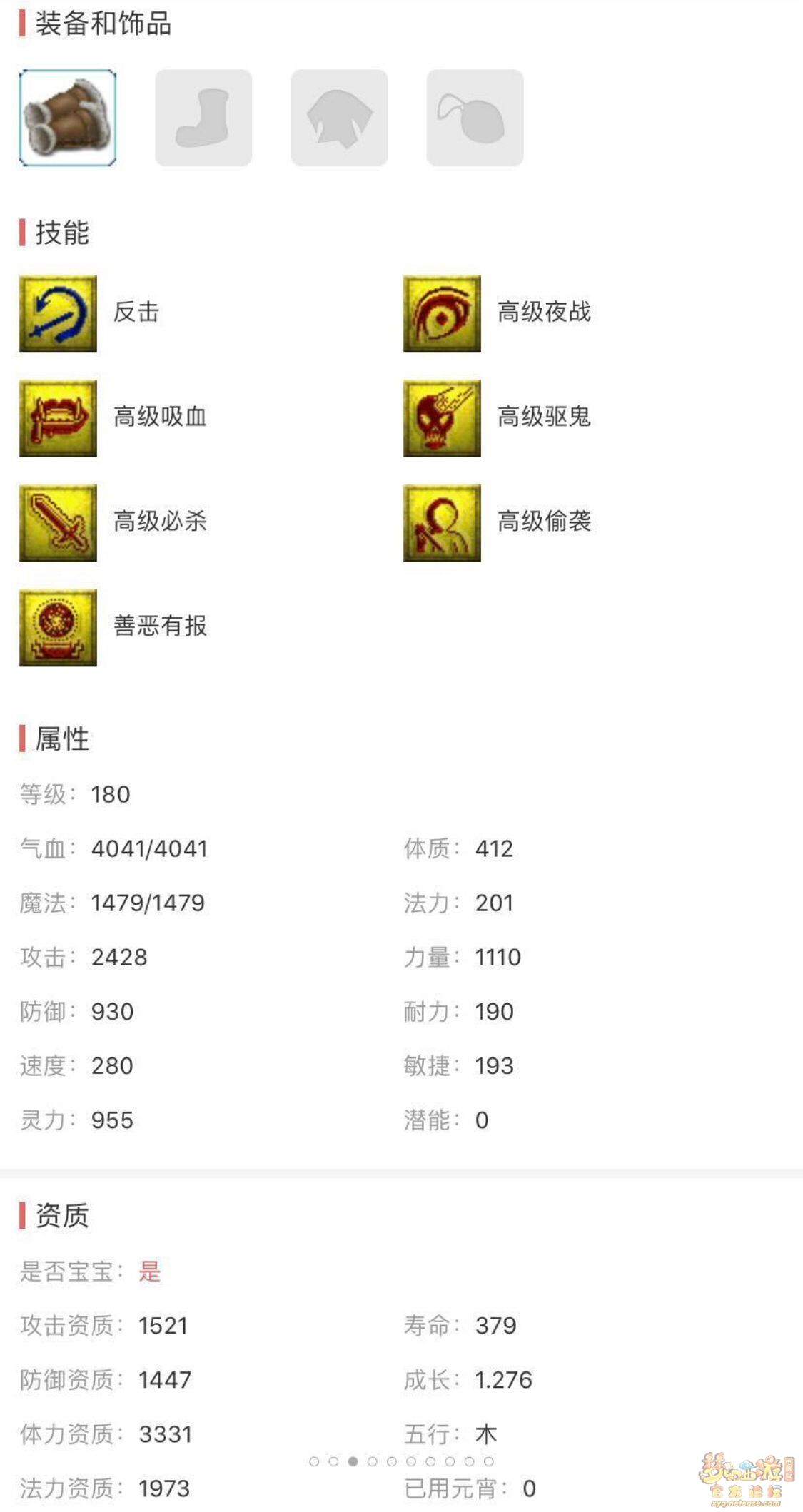The height and width of the screenshot is (1512, 803).
Task: Tap the empty boot equipment slot
Action: click(203, 118)
